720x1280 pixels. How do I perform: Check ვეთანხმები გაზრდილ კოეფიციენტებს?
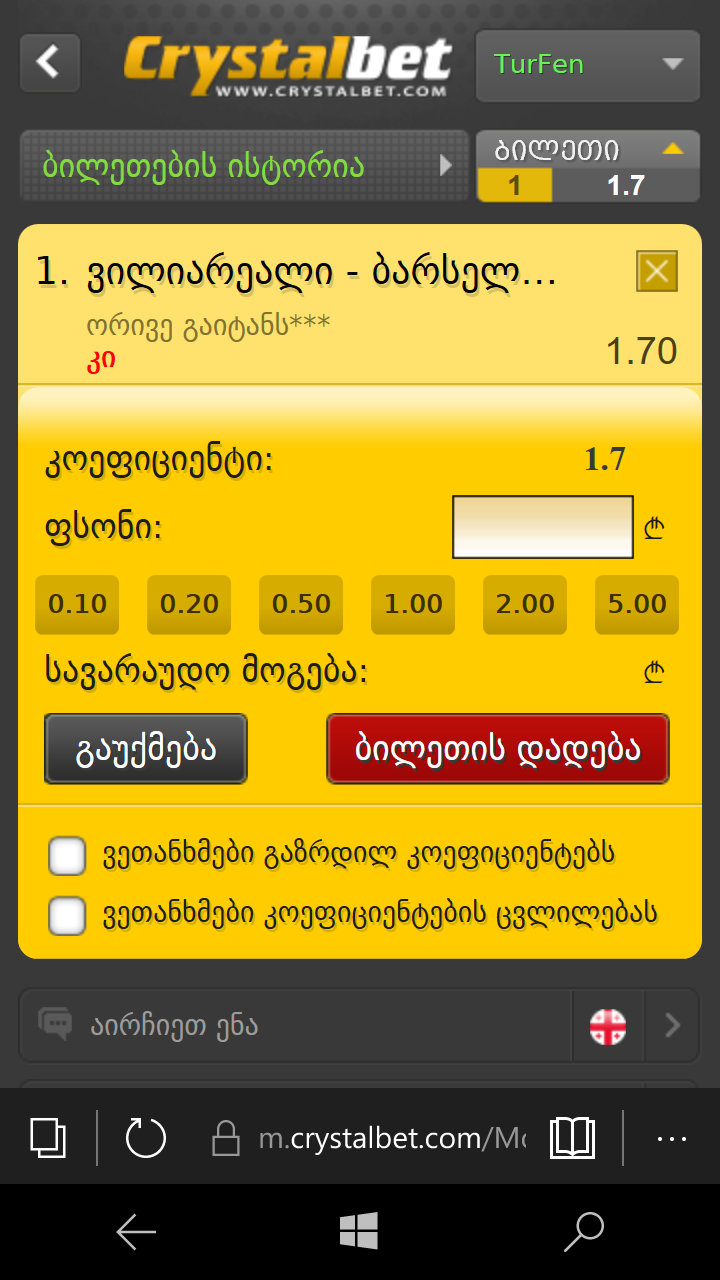point(67,856)
